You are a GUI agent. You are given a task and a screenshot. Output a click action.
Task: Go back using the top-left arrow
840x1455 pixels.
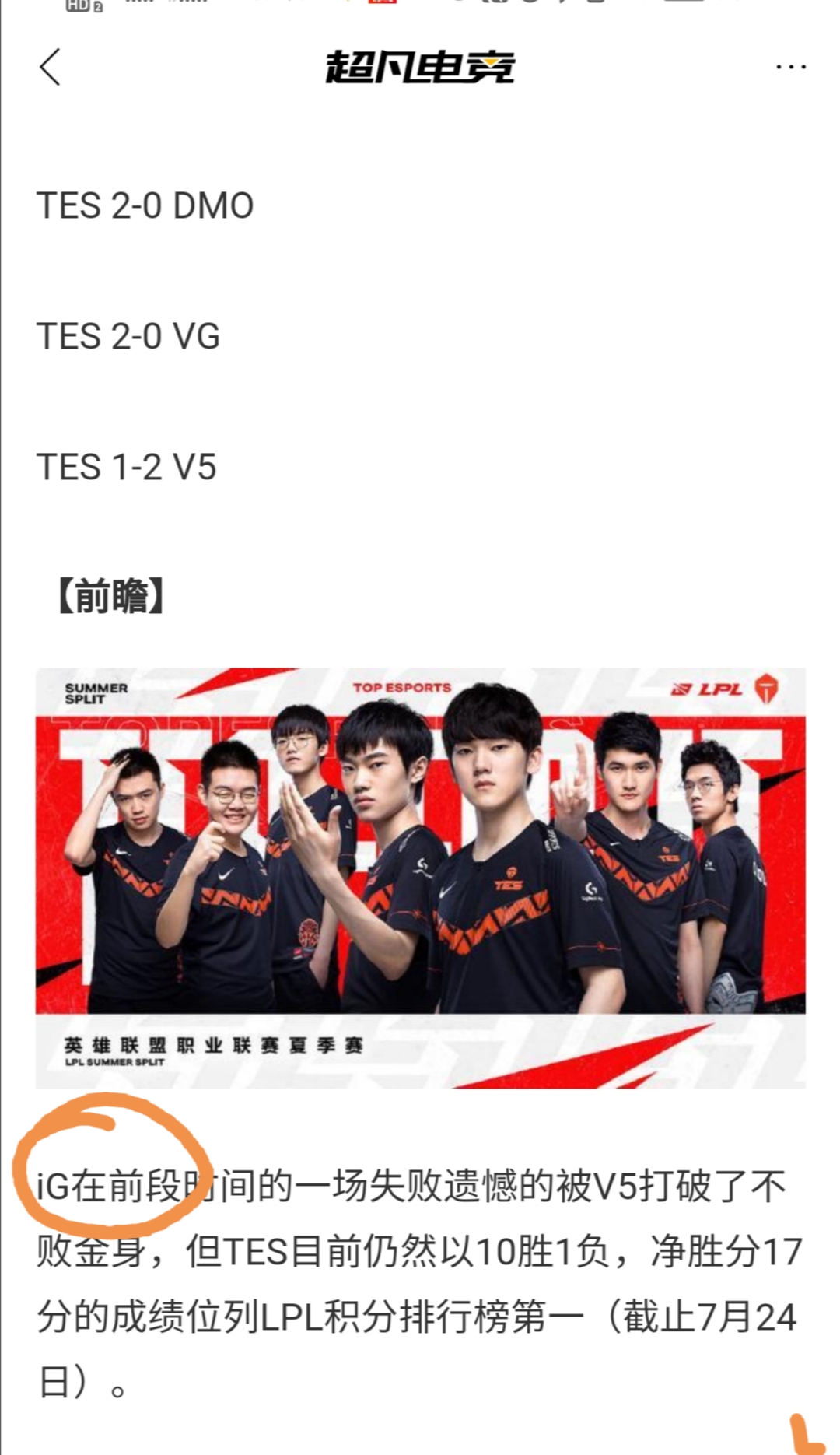click(x=50, y=67)
